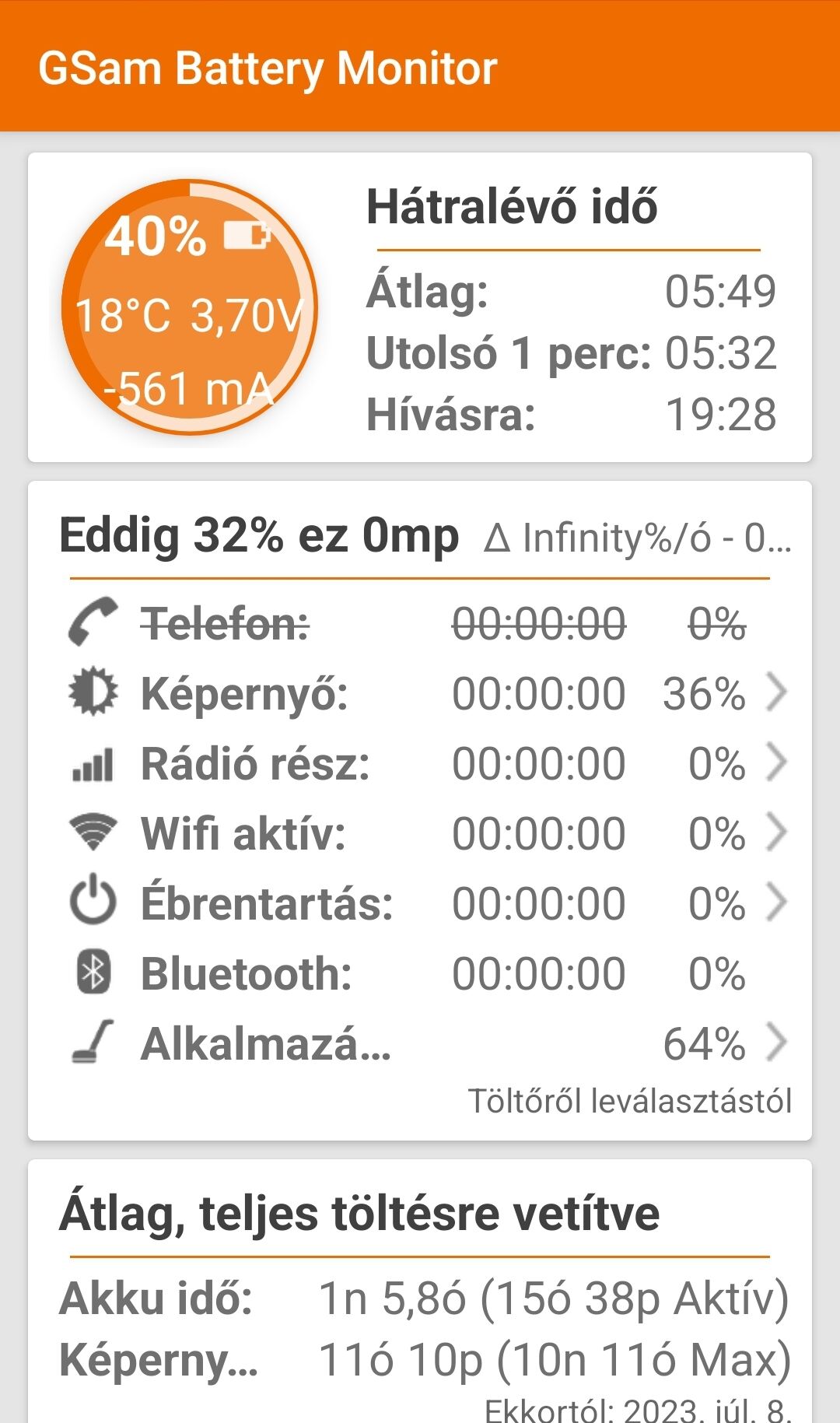
Task: Open the Hátralévő idő card
Action: point(420,307)
